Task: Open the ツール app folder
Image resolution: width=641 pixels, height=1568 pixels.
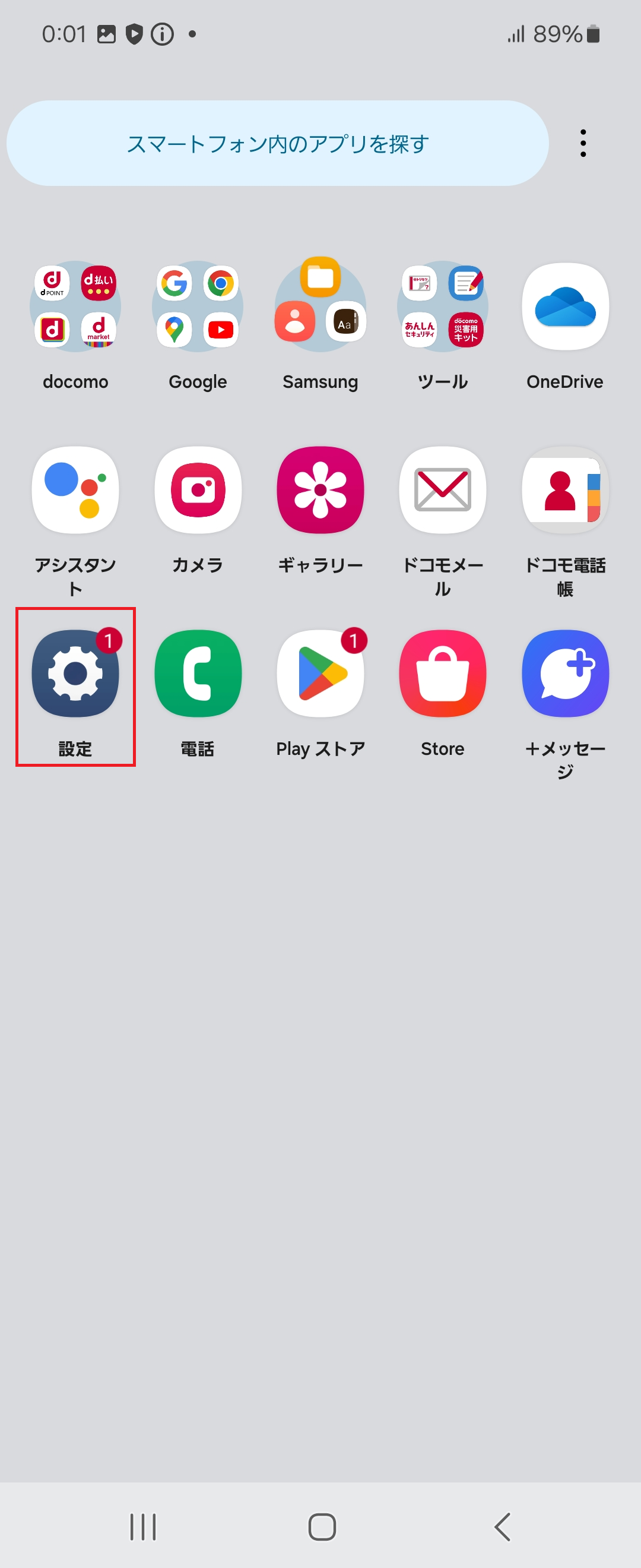Action: (442, 307)
